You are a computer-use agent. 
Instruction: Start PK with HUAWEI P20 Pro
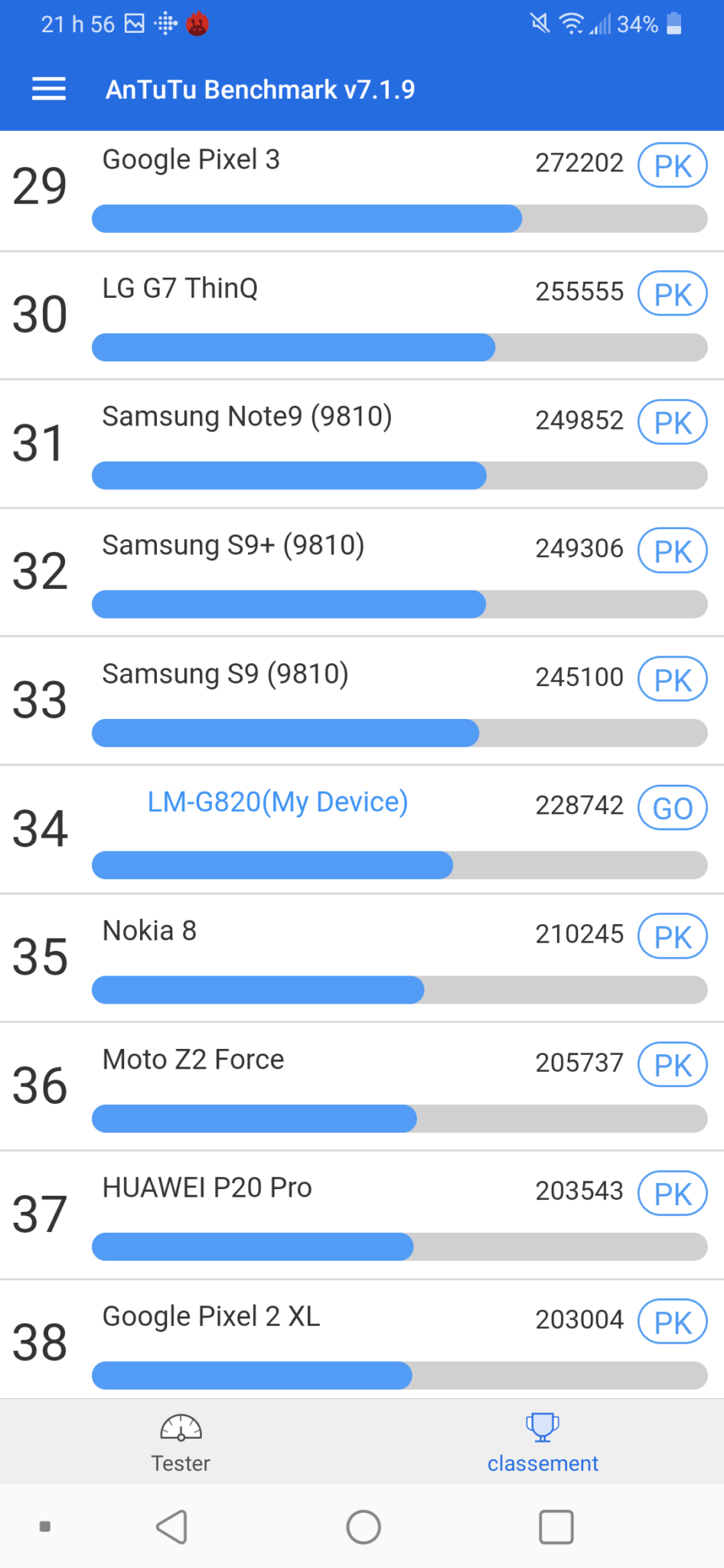coord(672,1194)
